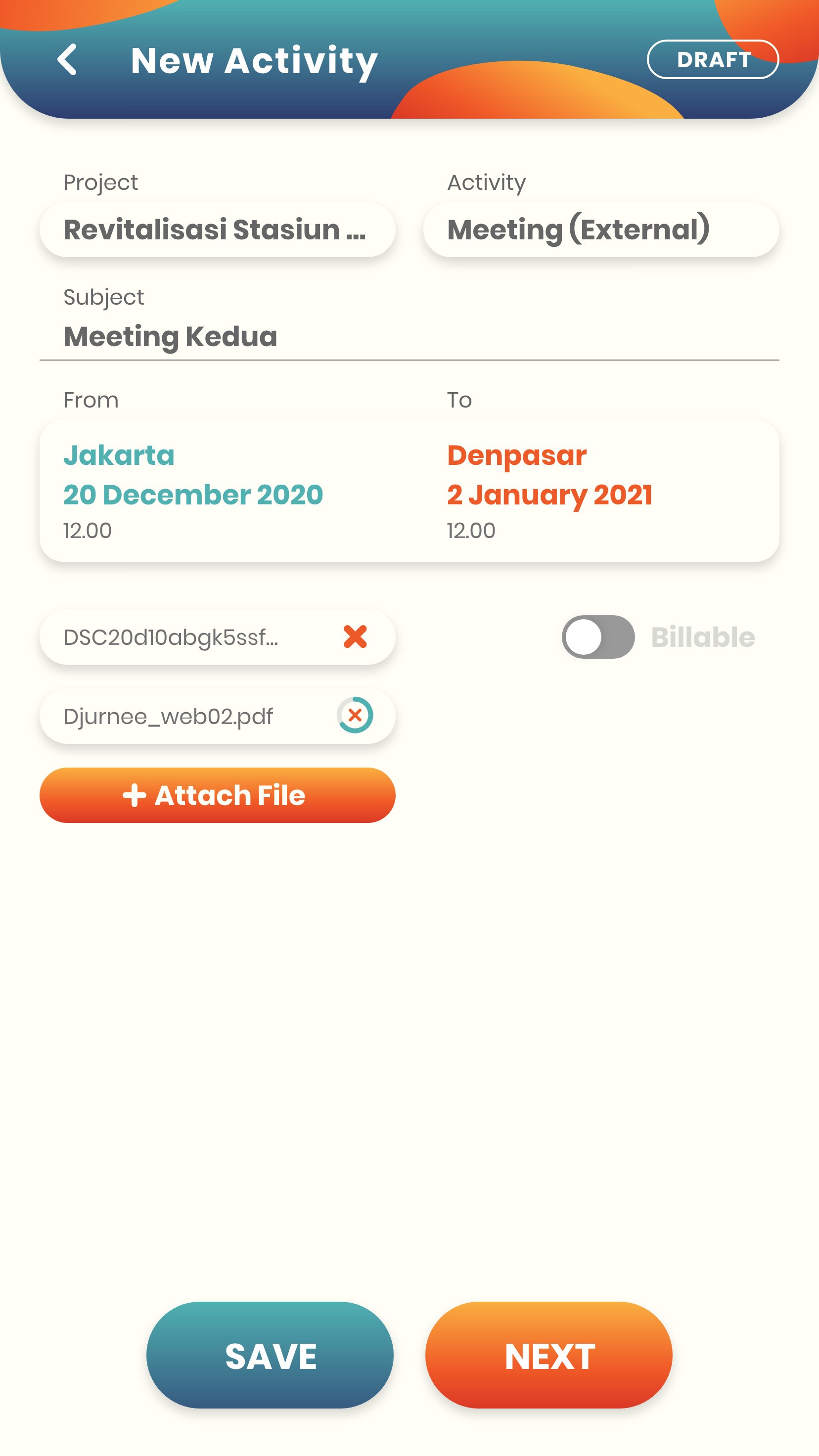Edit the From location Jakarta
Screen dimensions: 819x1456
click(x=119, y=455)
